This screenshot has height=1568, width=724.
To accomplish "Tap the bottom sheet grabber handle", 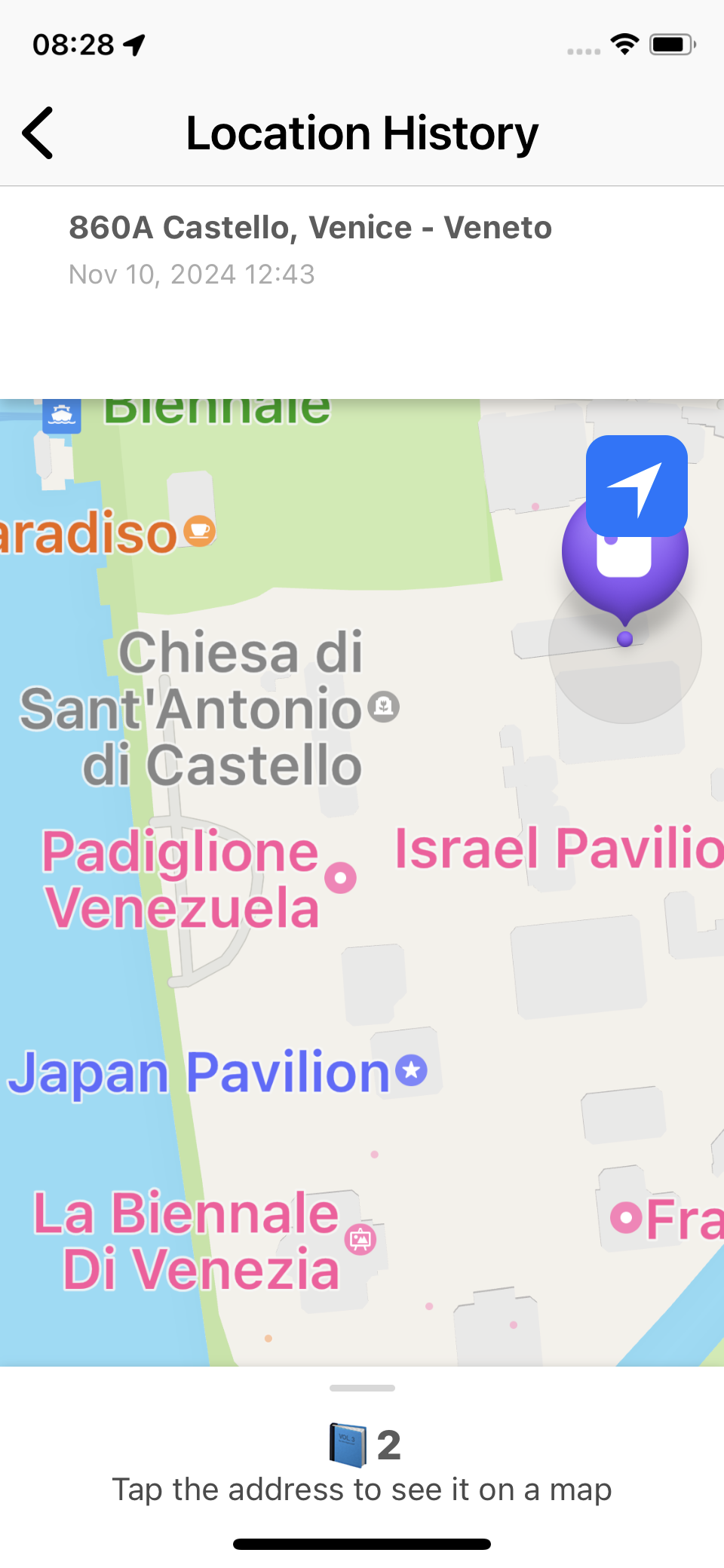I will 362,1388.
